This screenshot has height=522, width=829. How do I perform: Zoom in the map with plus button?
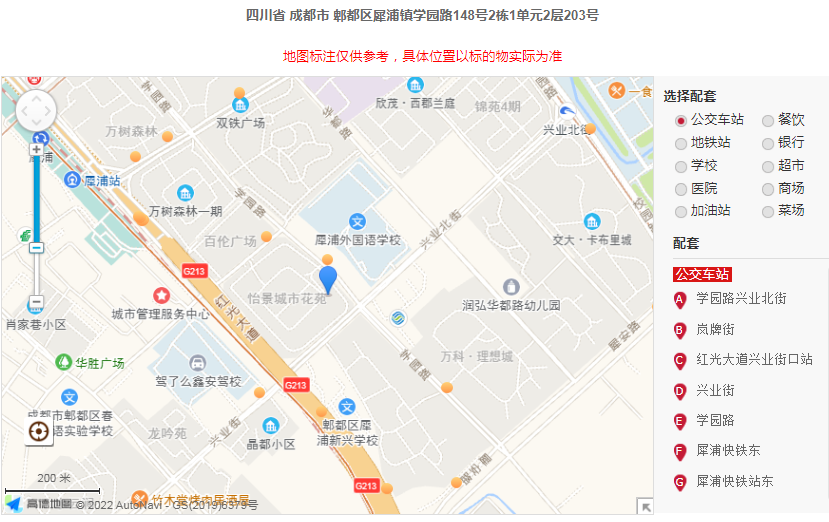37,149
